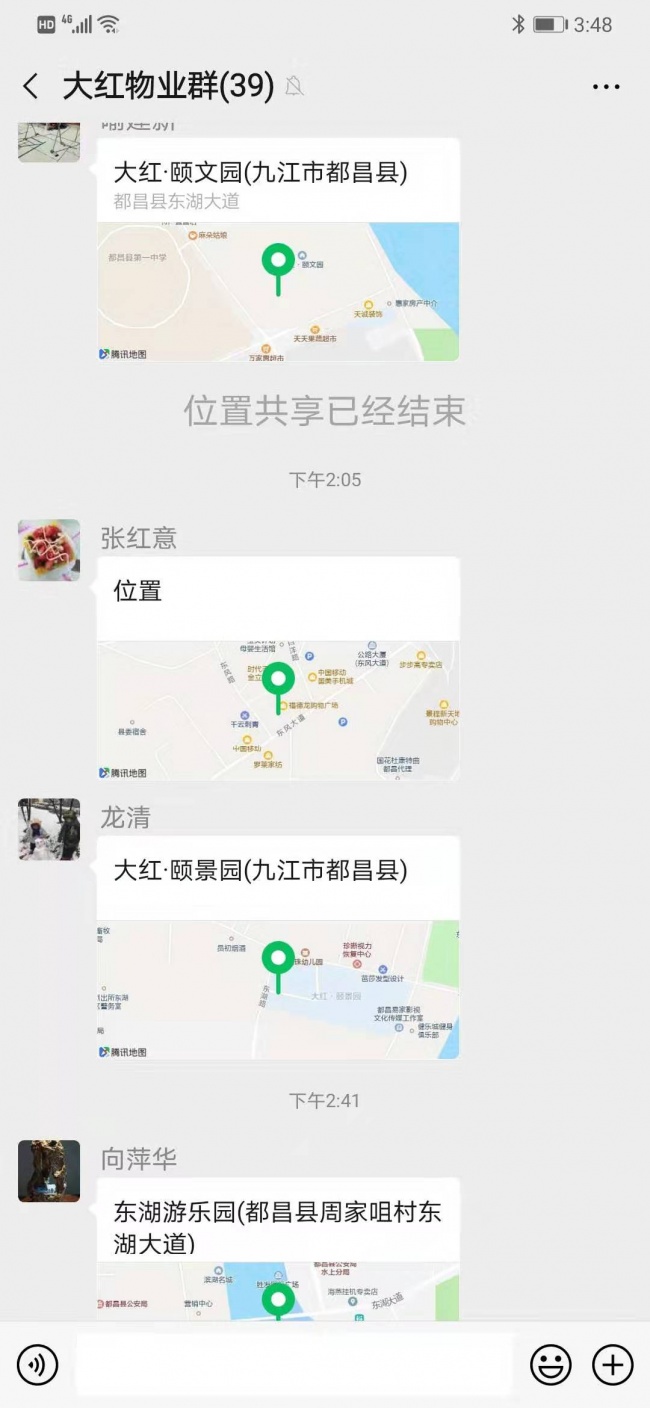
Task: Tap 龙清's profile avatar
Action: coord(49,830)
